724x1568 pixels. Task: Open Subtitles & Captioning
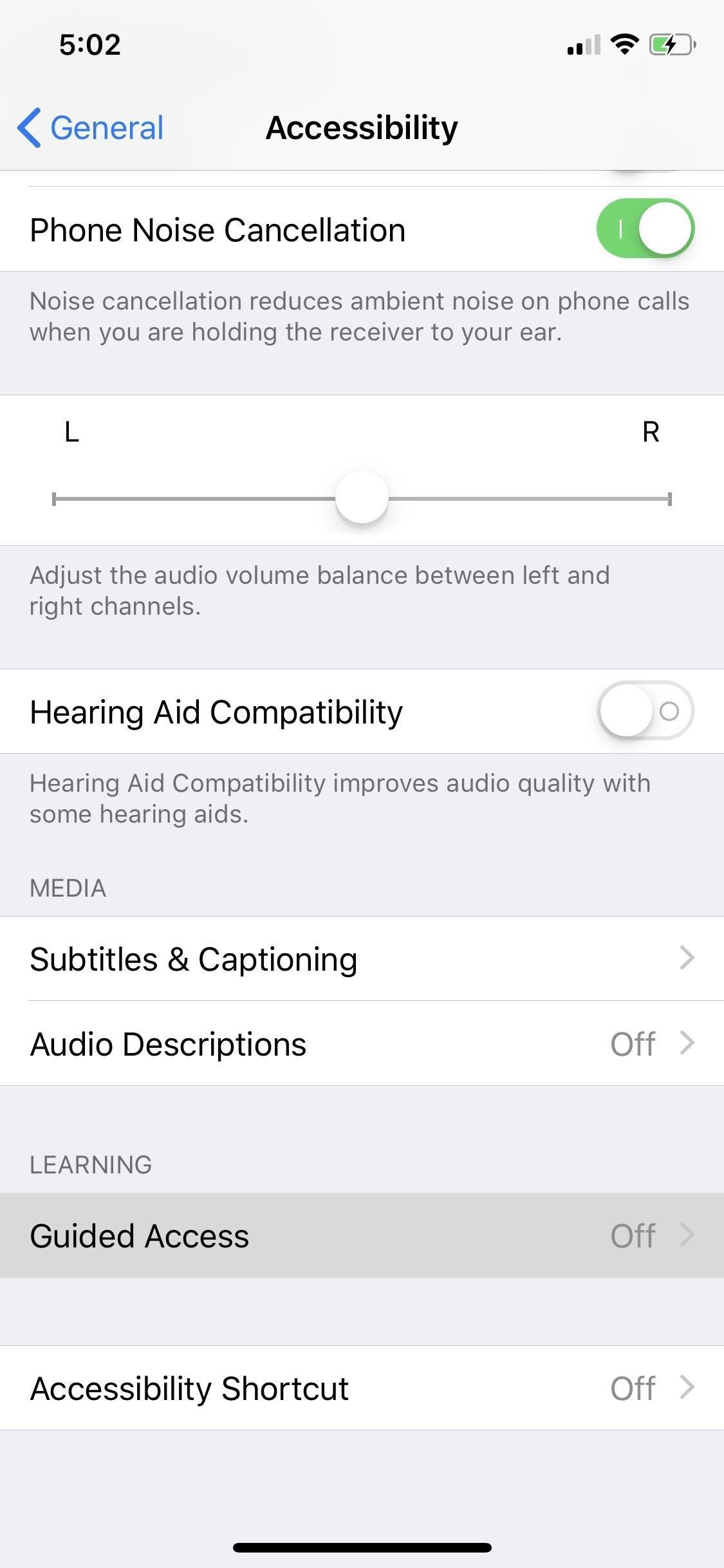[362, 959]
